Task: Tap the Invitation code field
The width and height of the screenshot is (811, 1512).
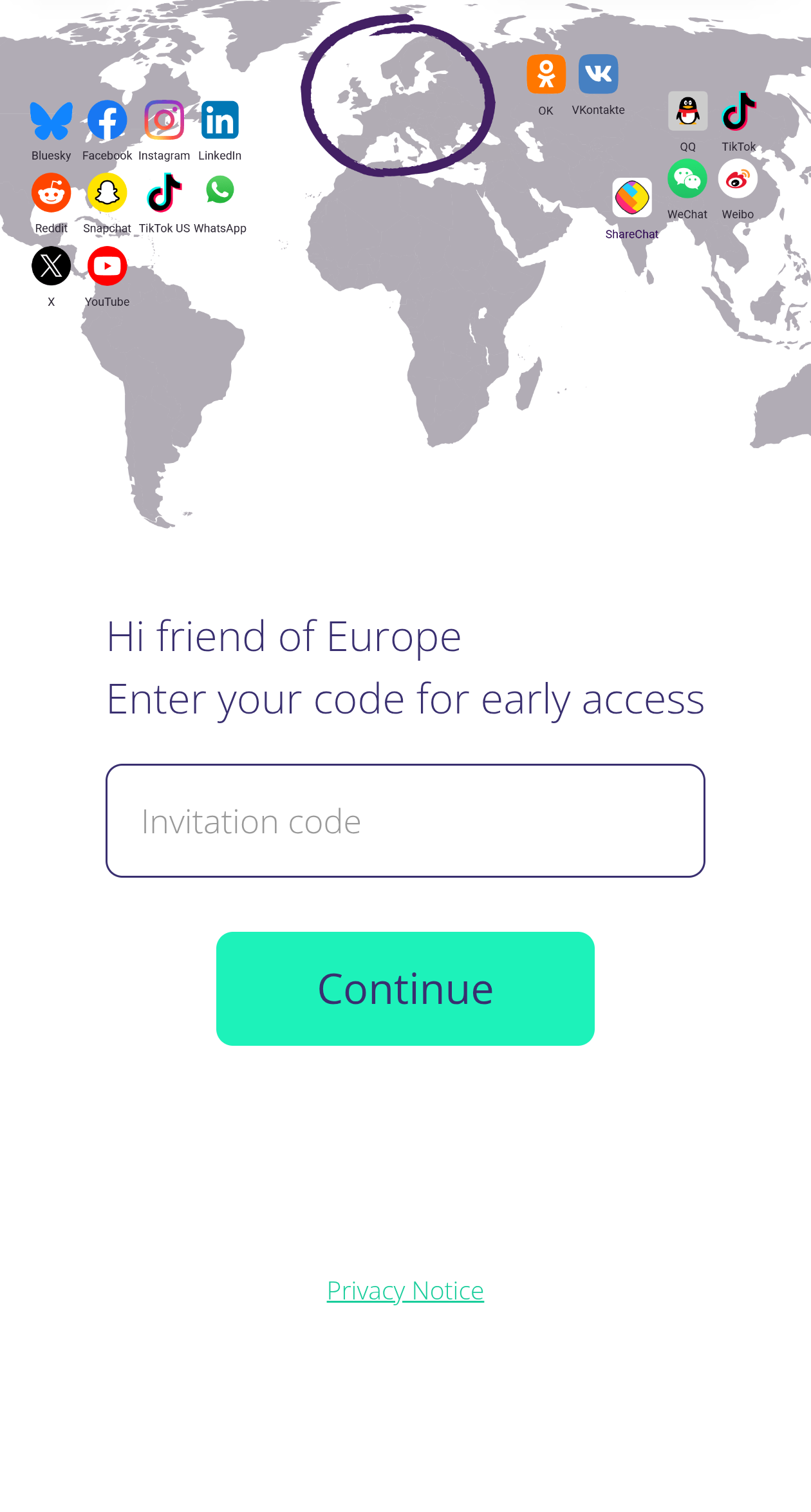Action: 405,820
